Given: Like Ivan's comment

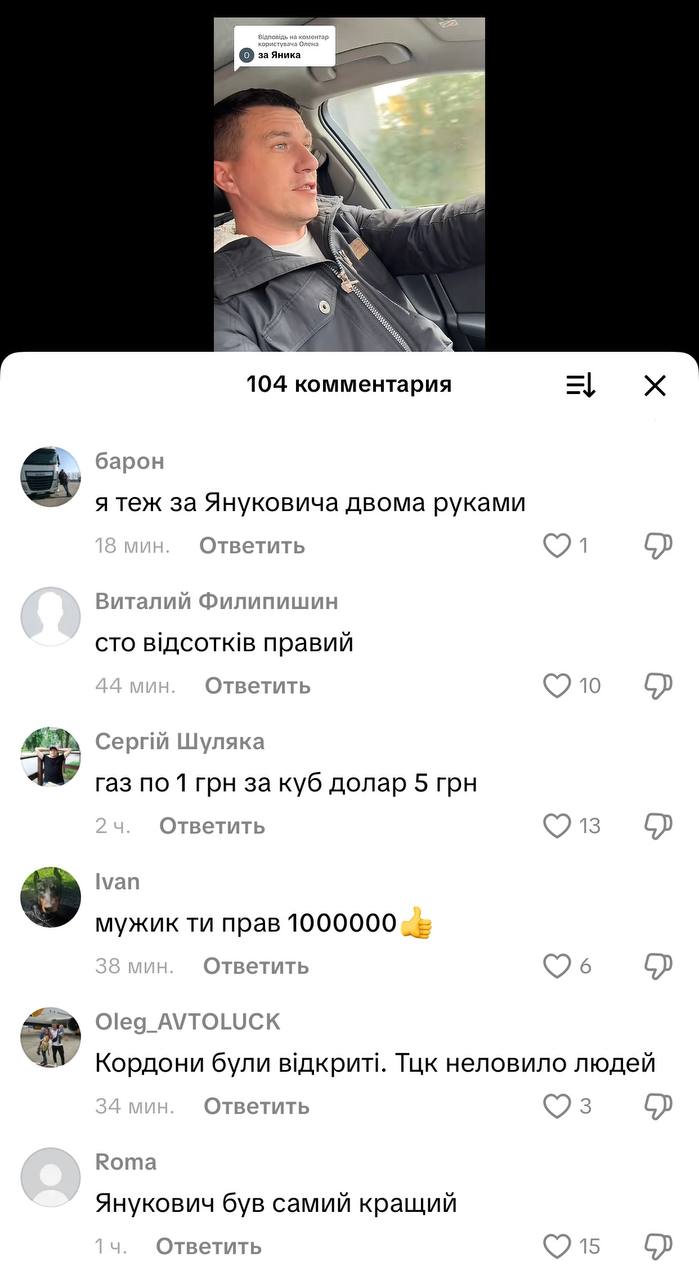Looking at the screenshot, I should click(556, 965).
